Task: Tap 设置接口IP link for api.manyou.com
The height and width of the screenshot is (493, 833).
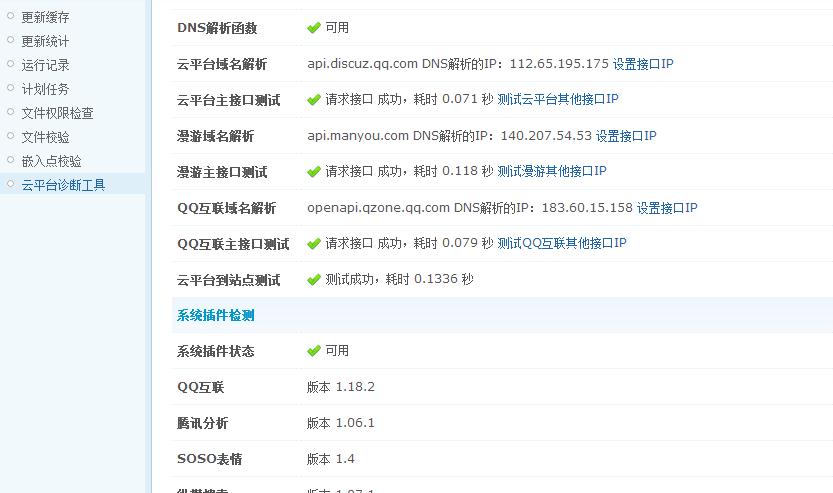Action: click(x=626, y=136)
